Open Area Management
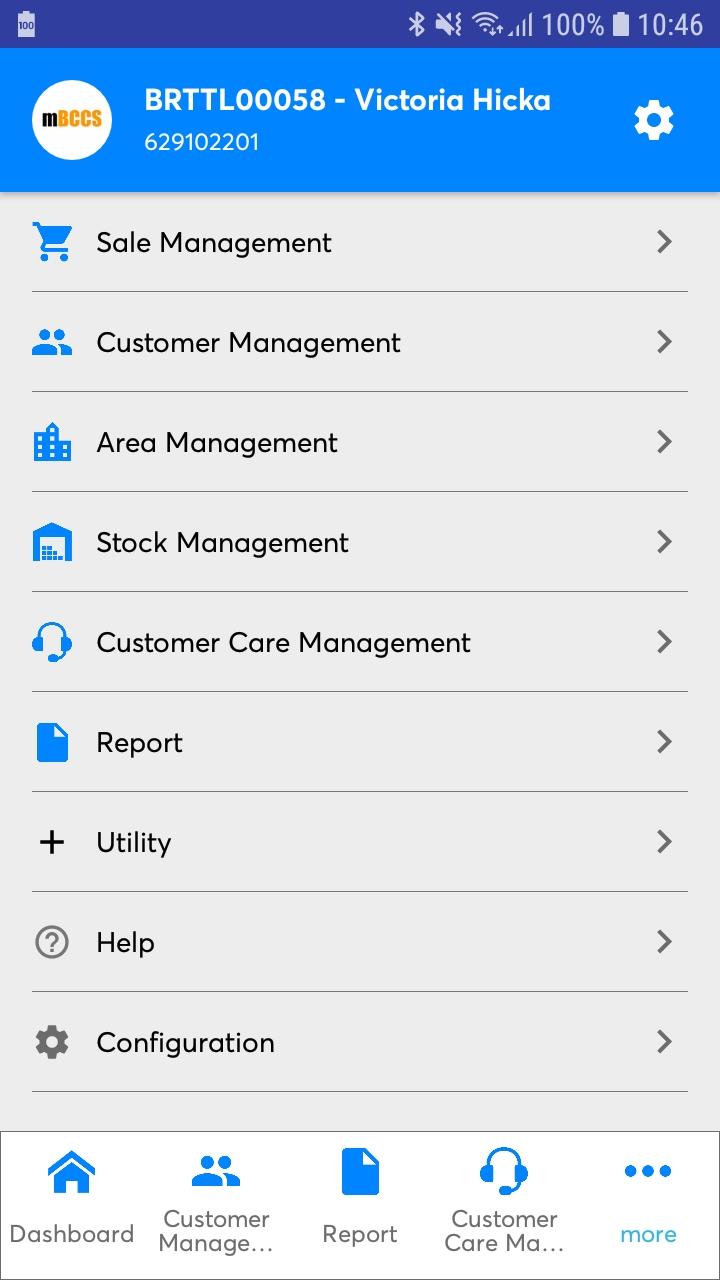The image size is (720, 1280). 360,442
